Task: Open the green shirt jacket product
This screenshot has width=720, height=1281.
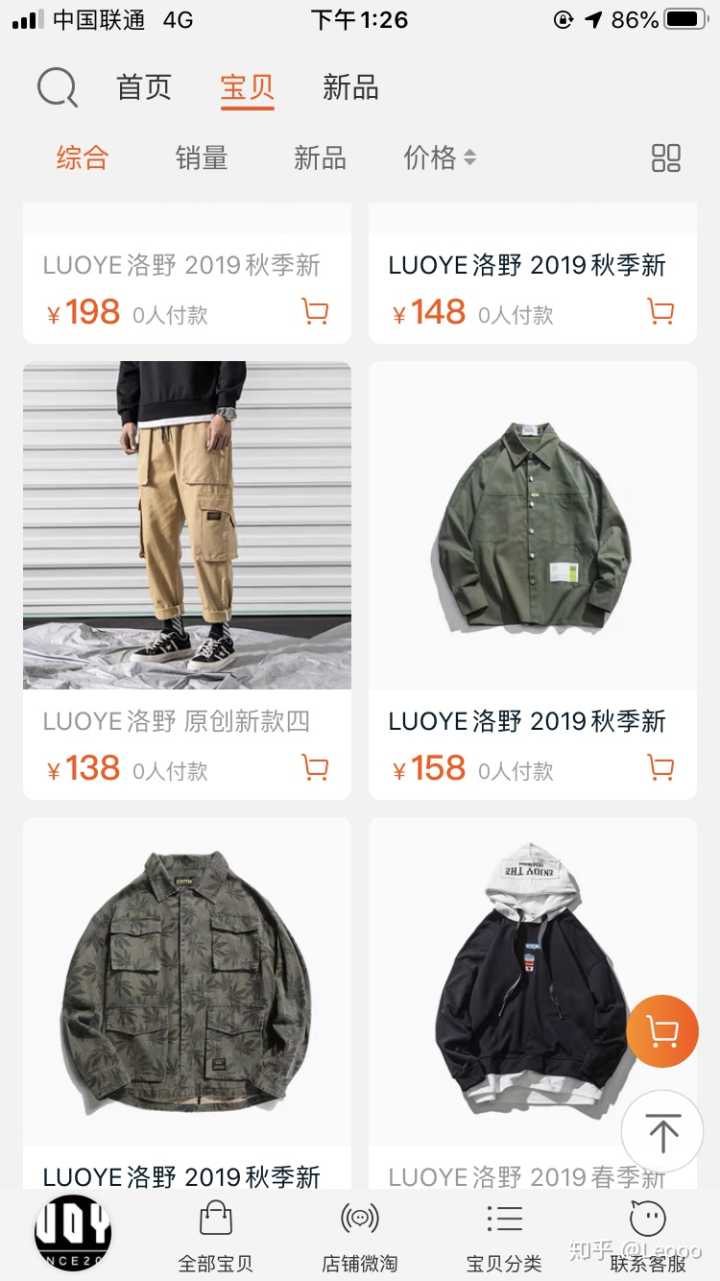Action: tap(532, 525)
